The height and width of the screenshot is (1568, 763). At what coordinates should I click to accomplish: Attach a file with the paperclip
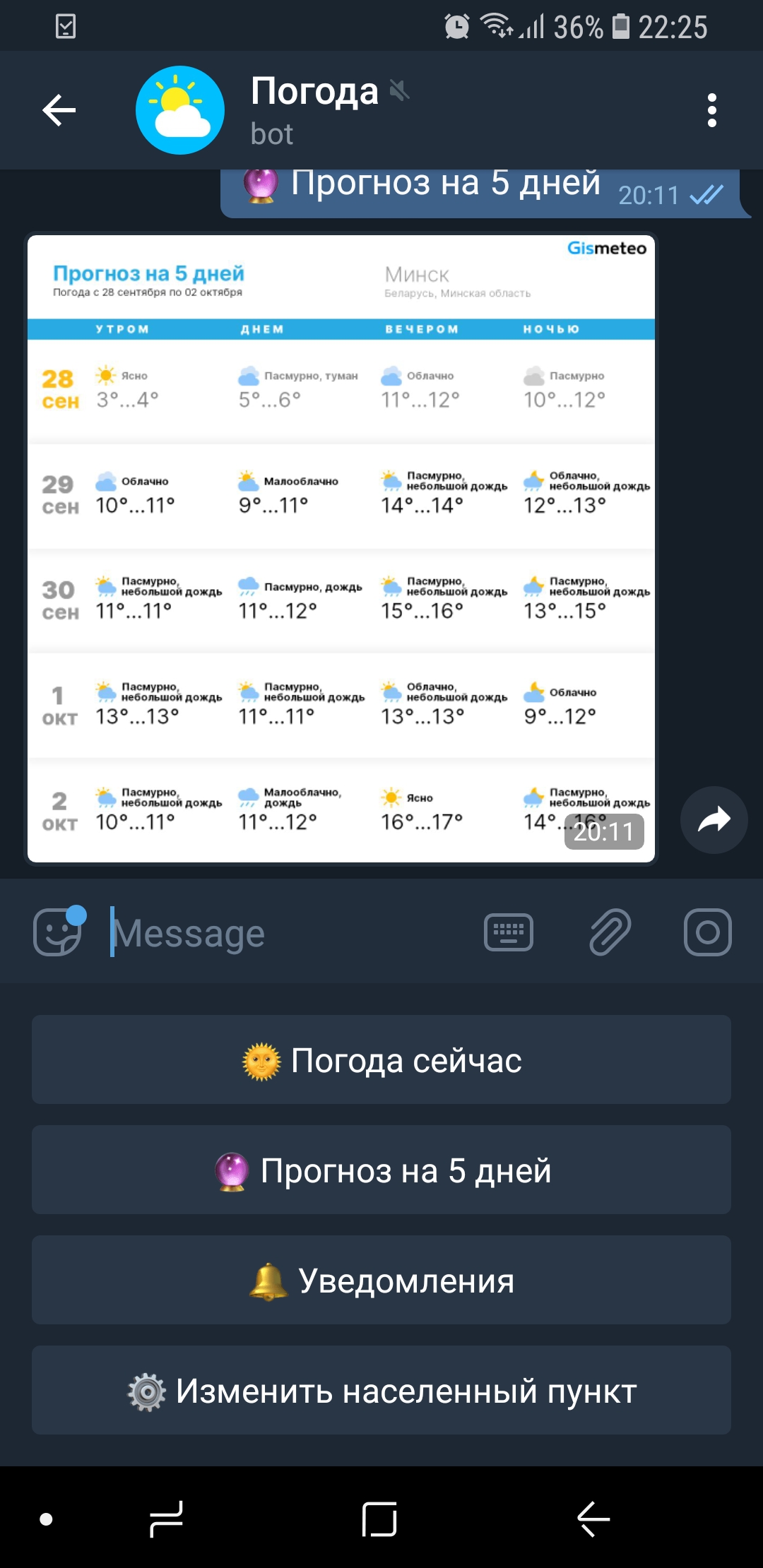point(610,932)
